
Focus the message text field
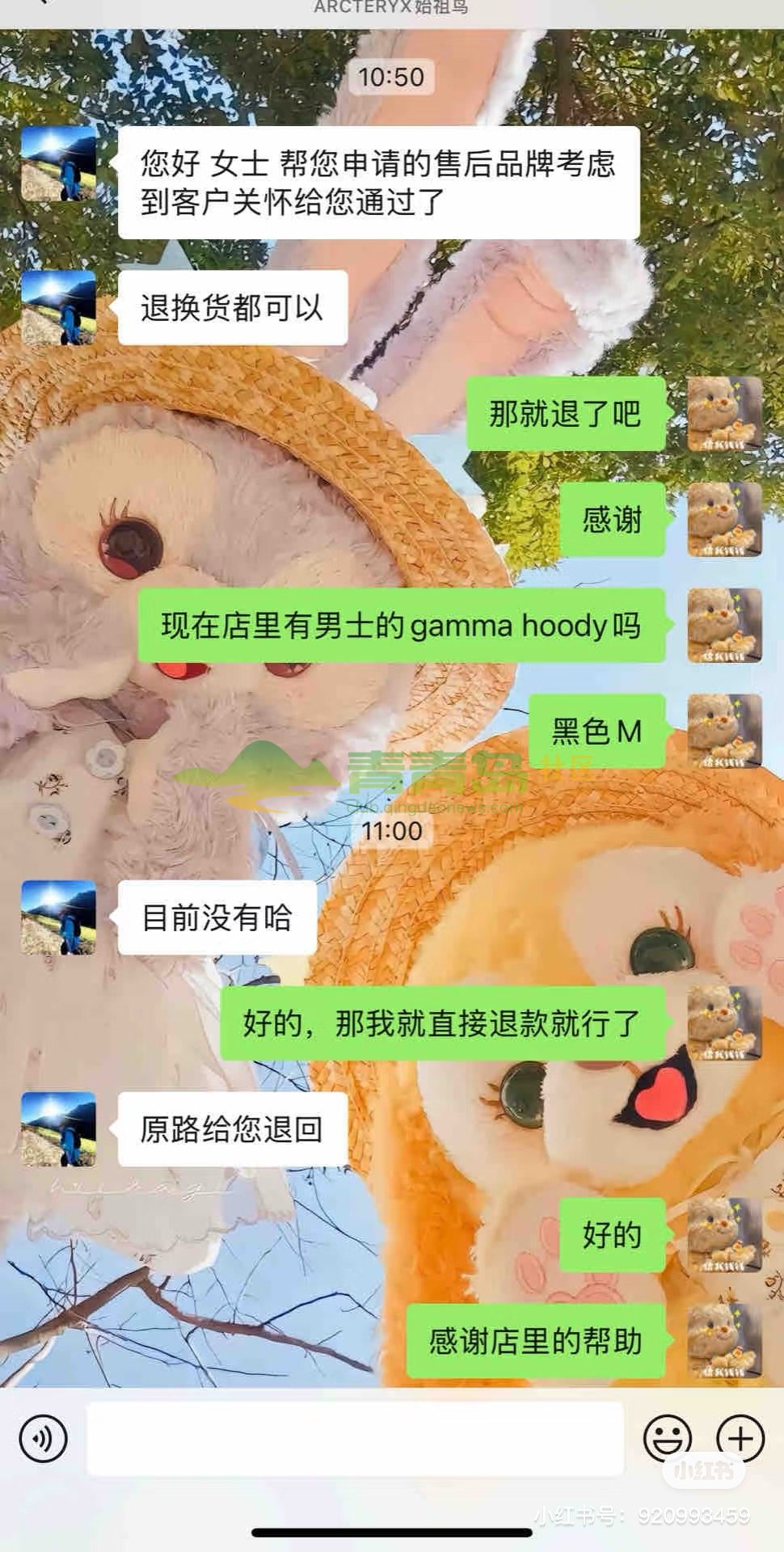point(356,1438)
